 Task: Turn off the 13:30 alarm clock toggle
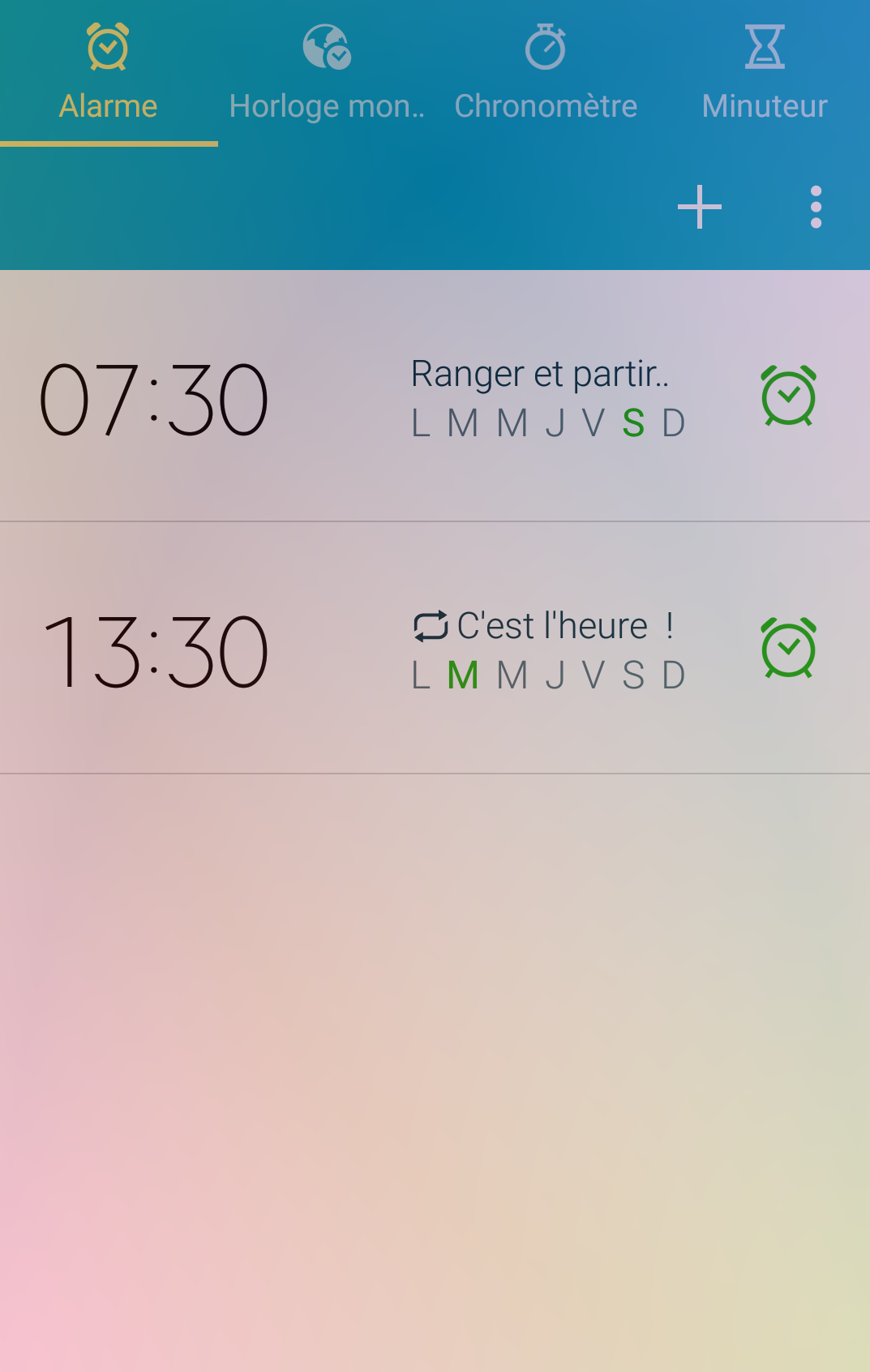[788, 648]
